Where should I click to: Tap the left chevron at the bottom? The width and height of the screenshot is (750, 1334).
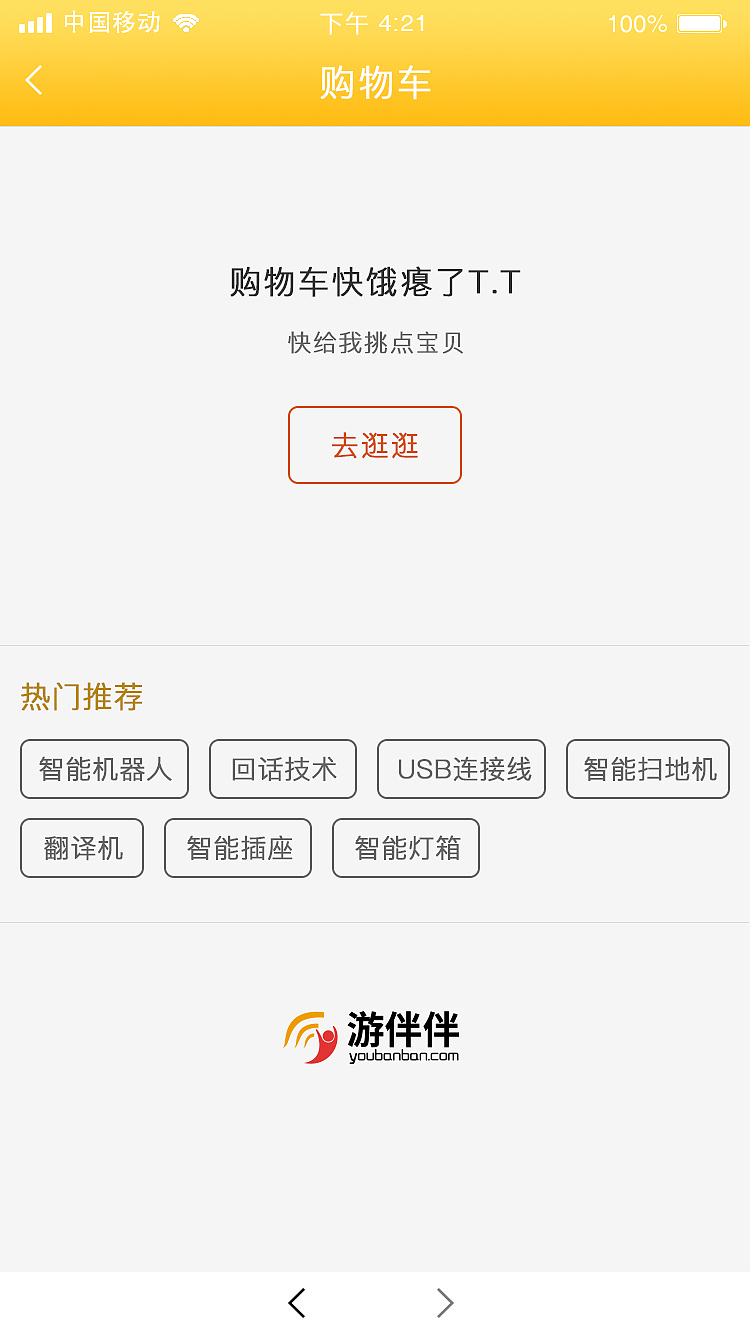(x=297, y=1302)
